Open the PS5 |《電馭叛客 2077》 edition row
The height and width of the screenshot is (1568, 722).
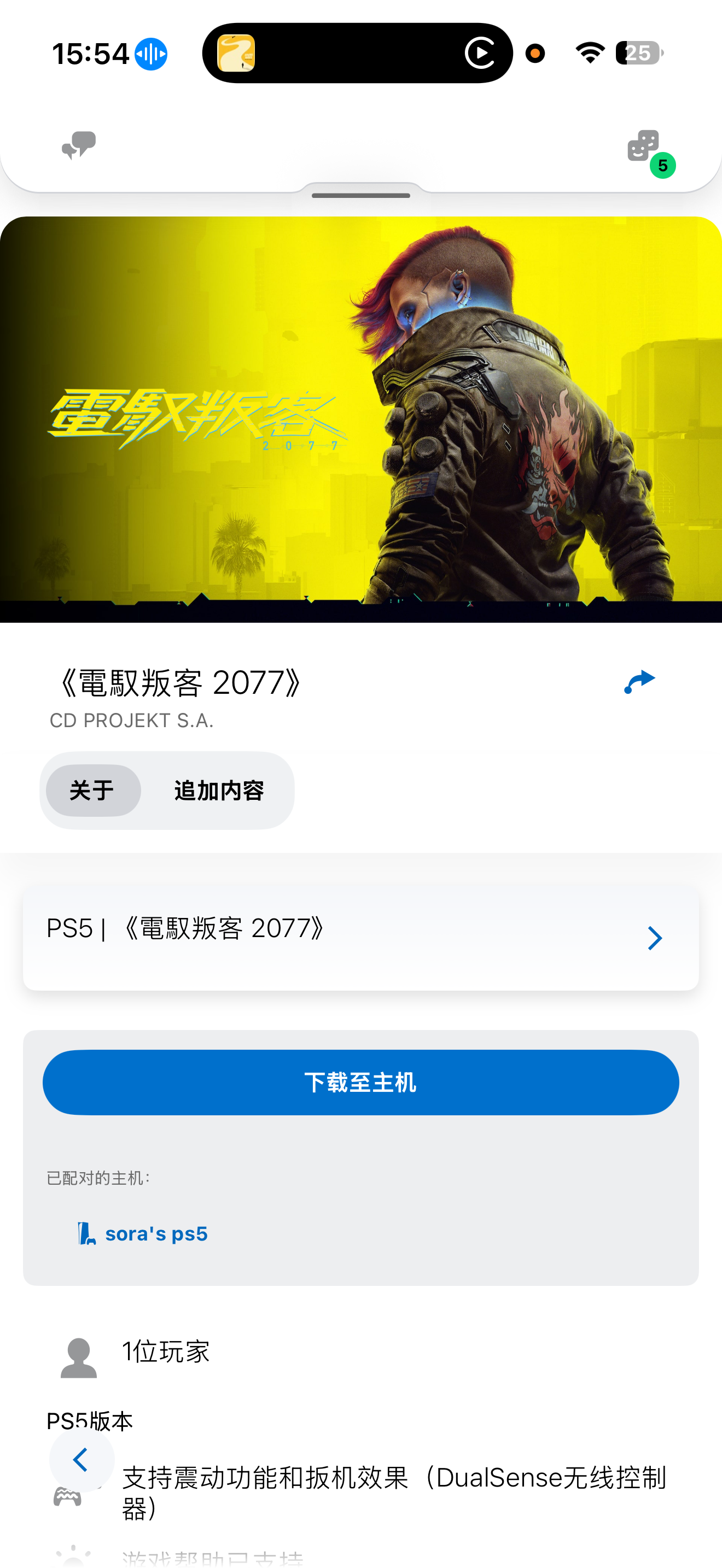[360, 938]
